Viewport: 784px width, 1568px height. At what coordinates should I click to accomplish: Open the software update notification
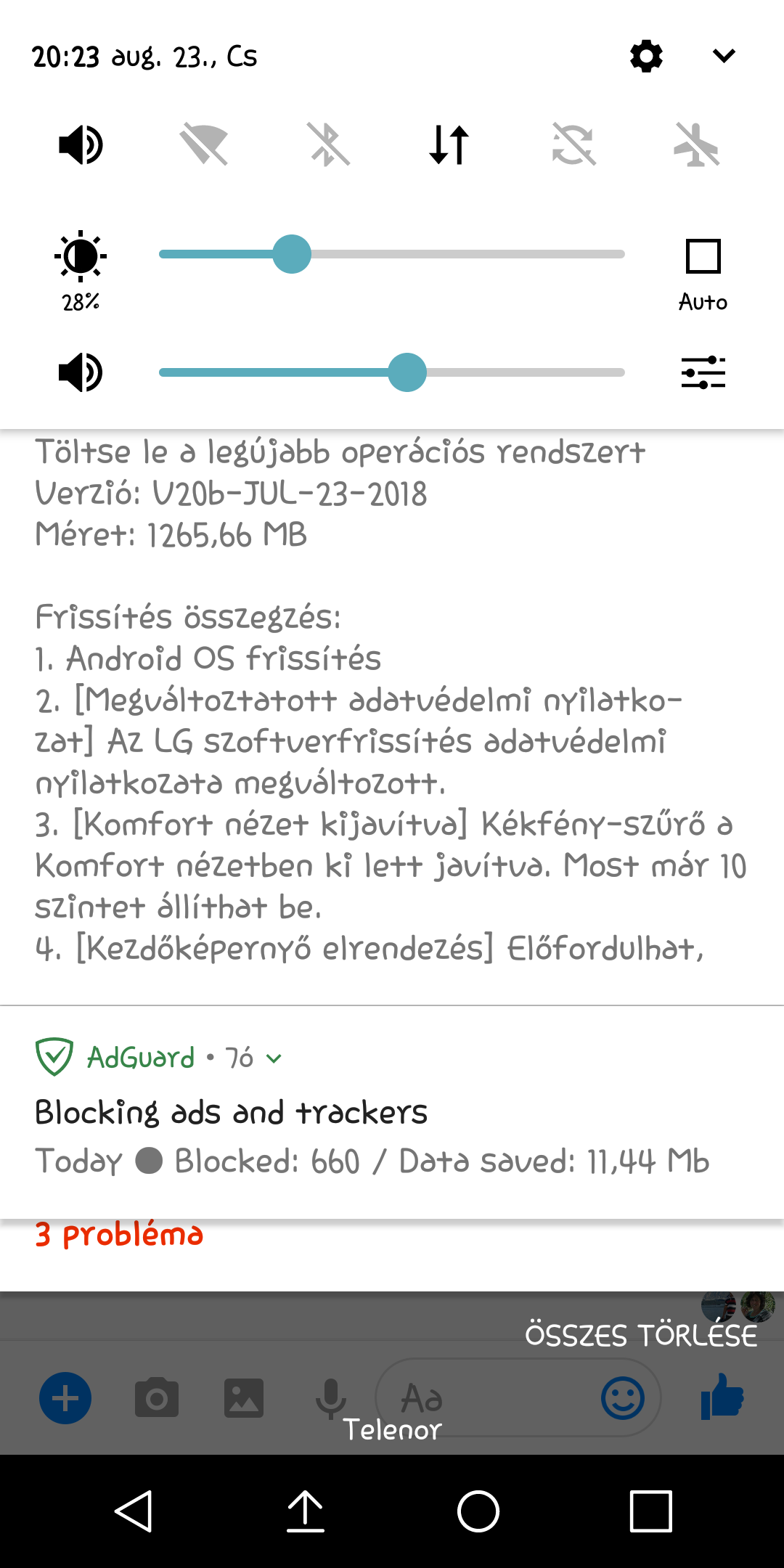[x=392, y=700]
